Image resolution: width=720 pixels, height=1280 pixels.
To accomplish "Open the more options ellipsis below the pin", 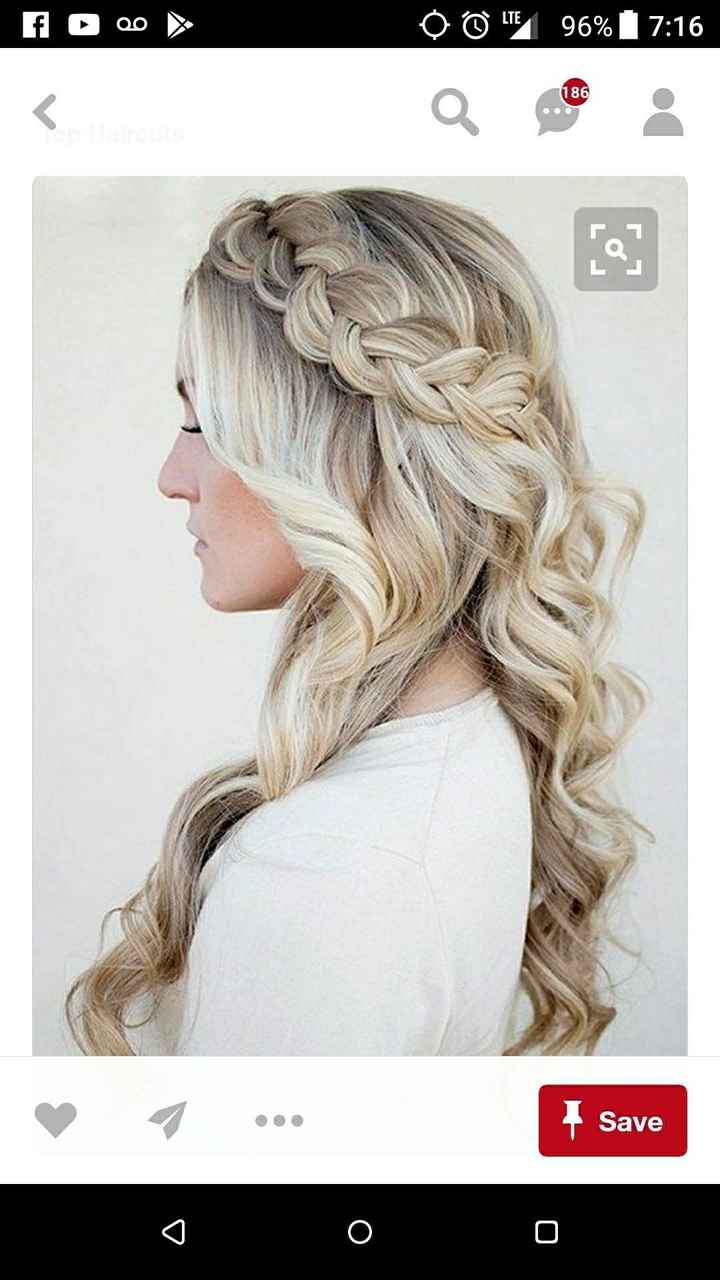I will coord(278,1121).
